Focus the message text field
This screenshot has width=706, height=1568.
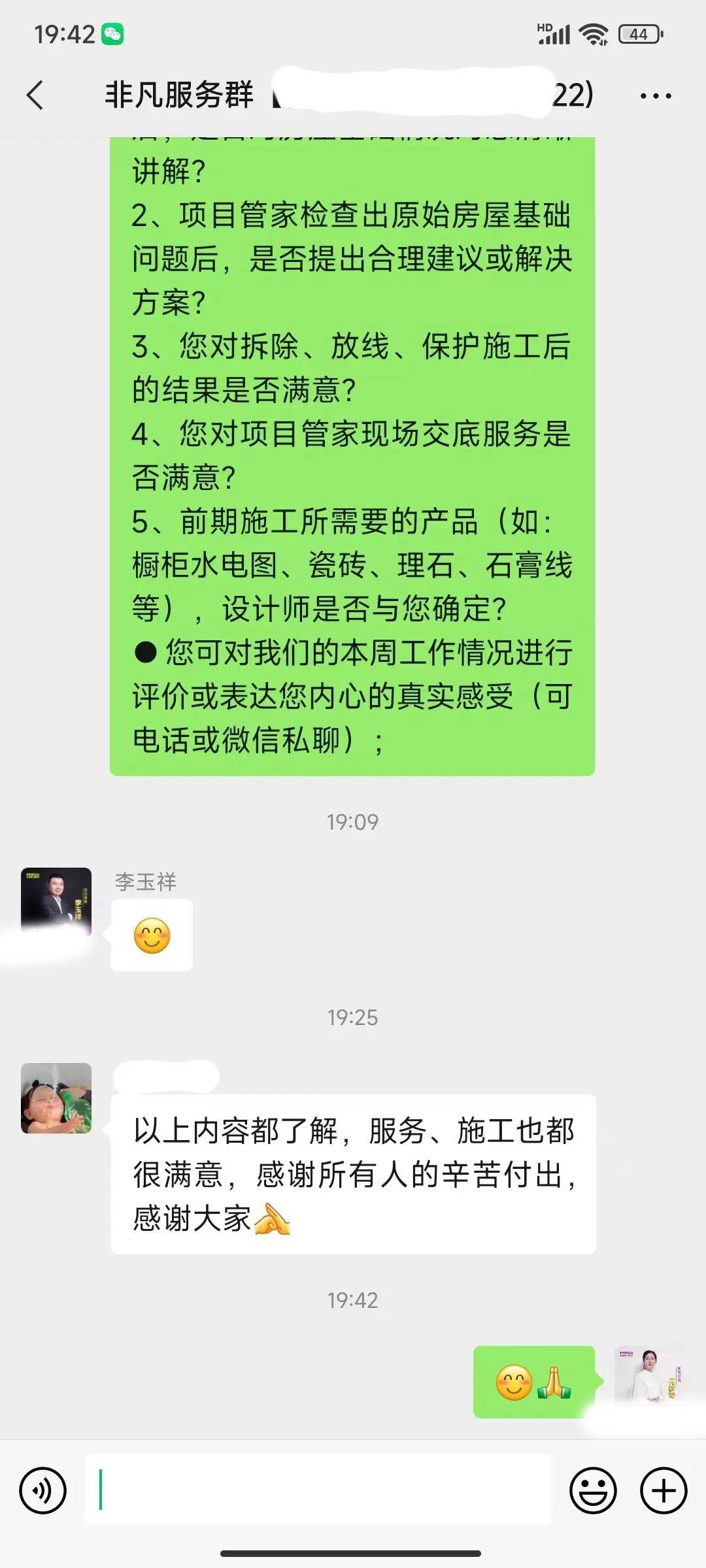(x=318, y=1490)
